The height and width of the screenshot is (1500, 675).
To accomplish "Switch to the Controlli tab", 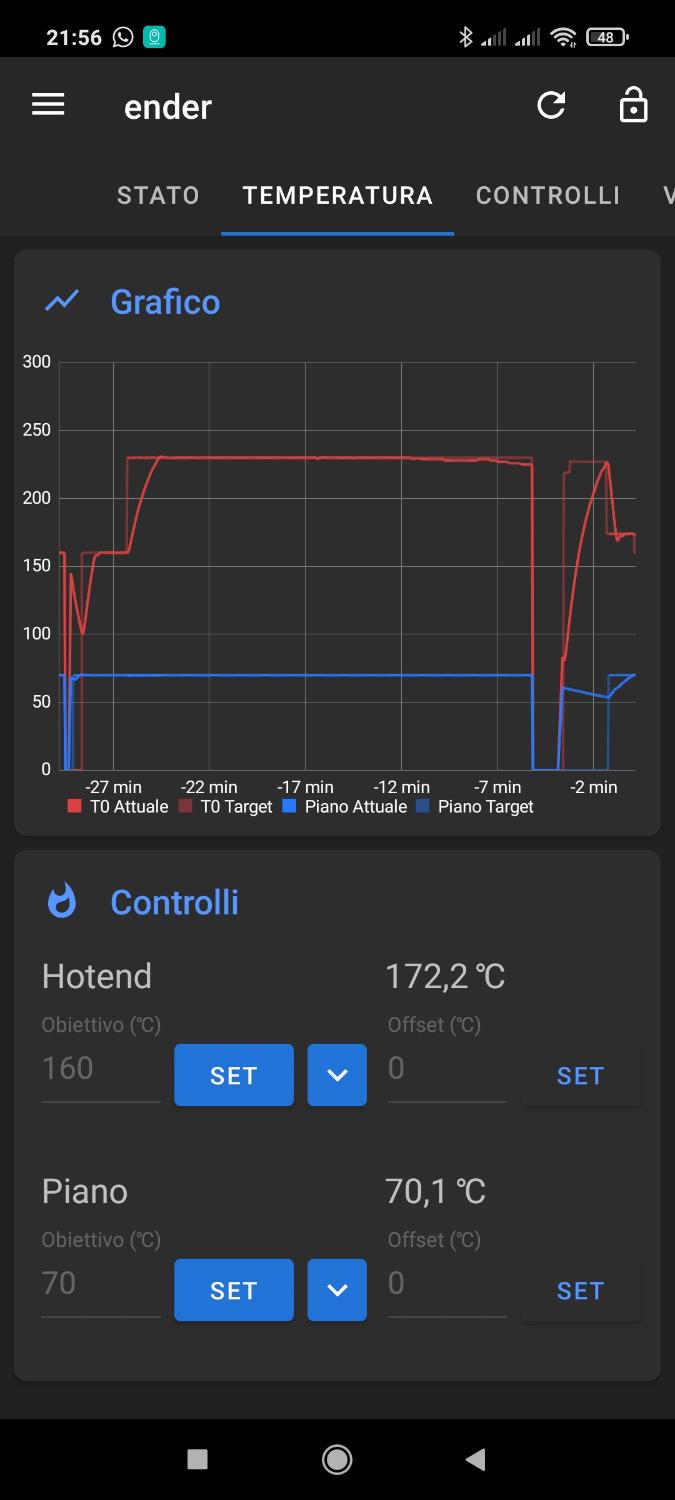I will point(548,195).
